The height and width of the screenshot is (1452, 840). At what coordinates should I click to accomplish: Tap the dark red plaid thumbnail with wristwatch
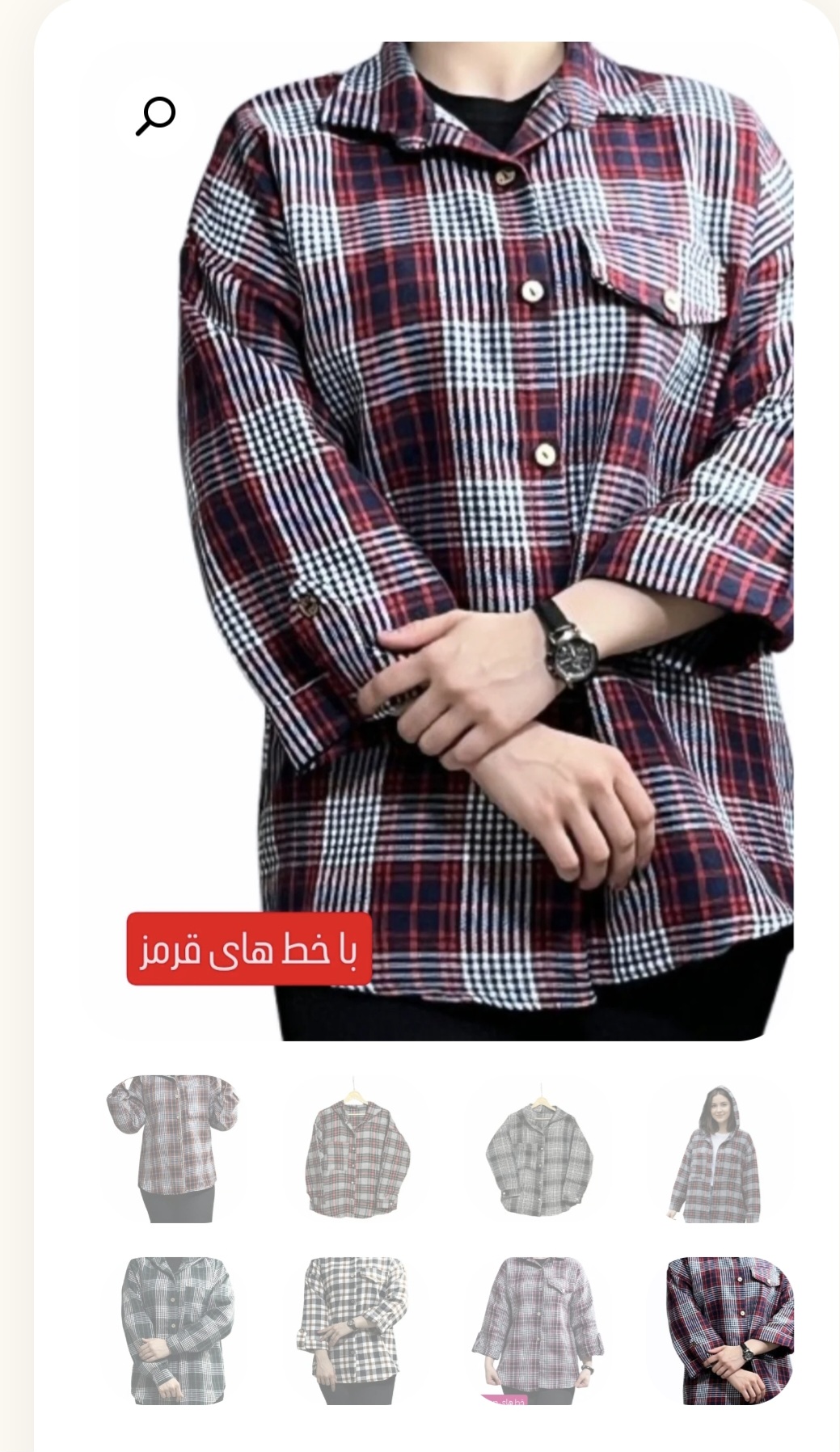[x=729, y=1330]
